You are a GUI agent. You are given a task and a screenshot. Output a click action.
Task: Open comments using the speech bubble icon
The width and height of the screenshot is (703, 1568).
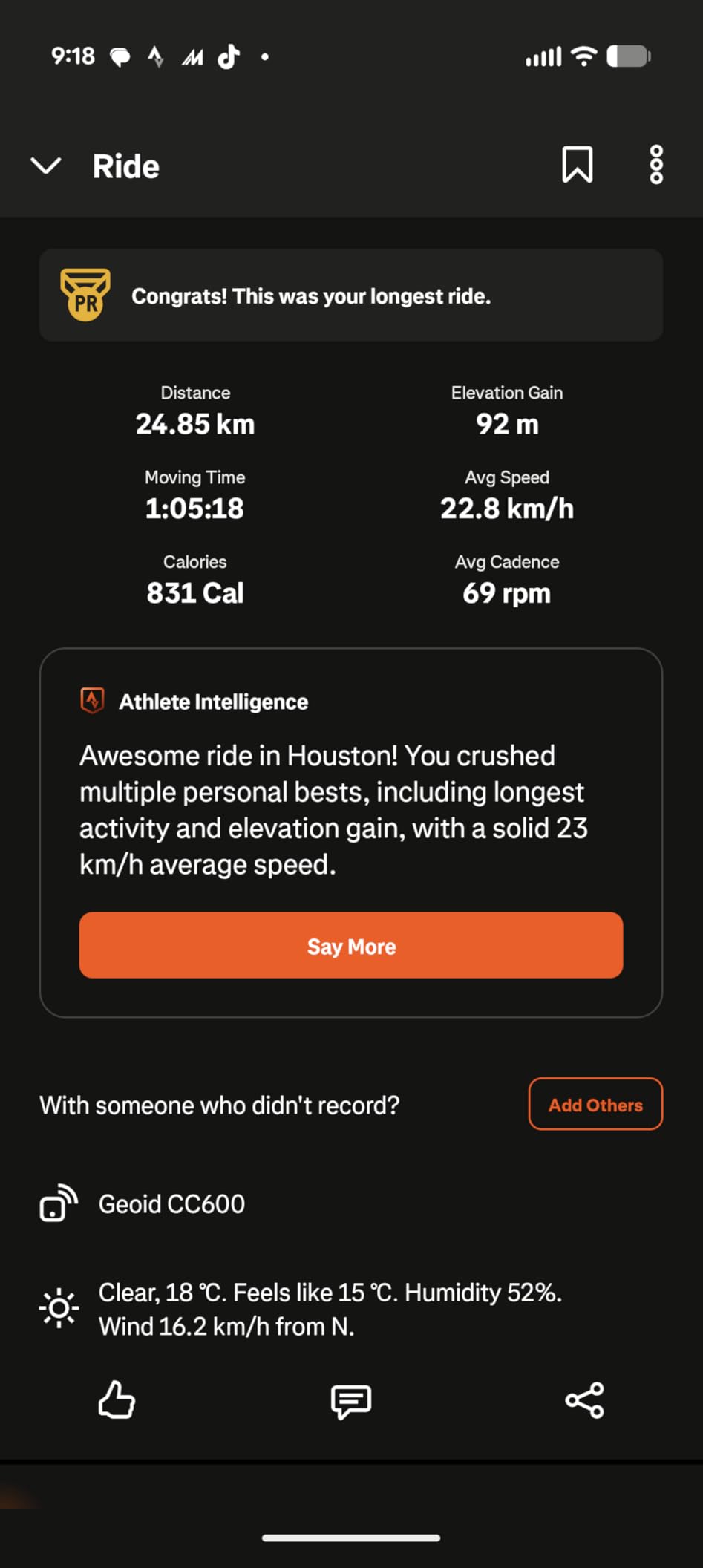tap(351, 1400)
